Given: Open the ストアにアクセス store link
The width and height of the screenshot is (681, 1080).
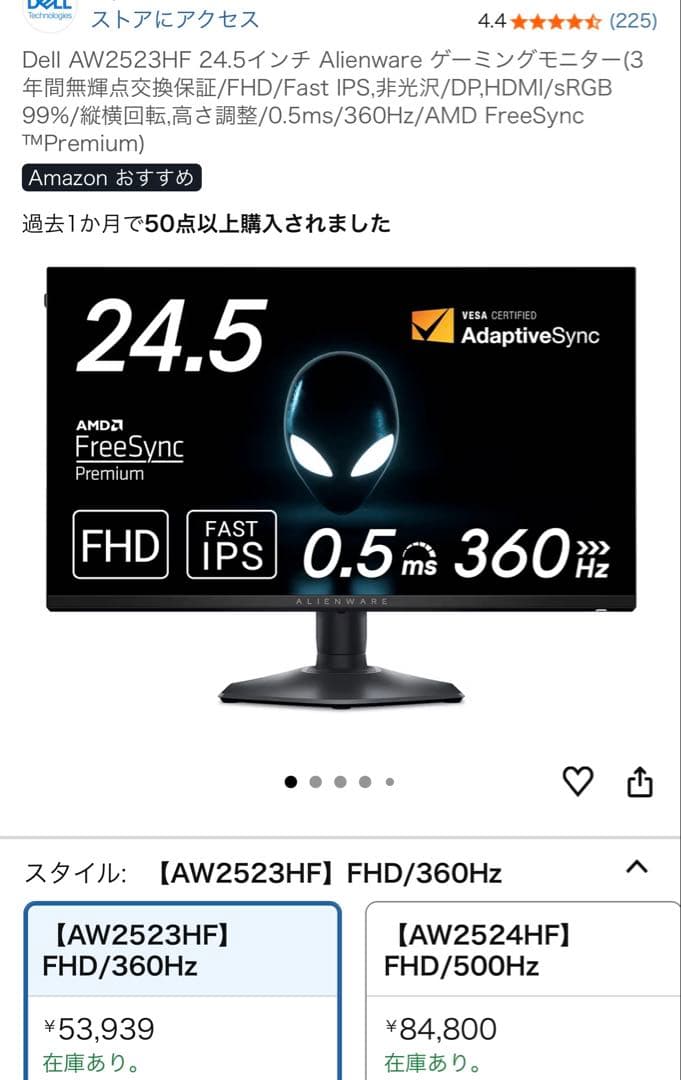Looking at the screenshot, I should point(174,20).
